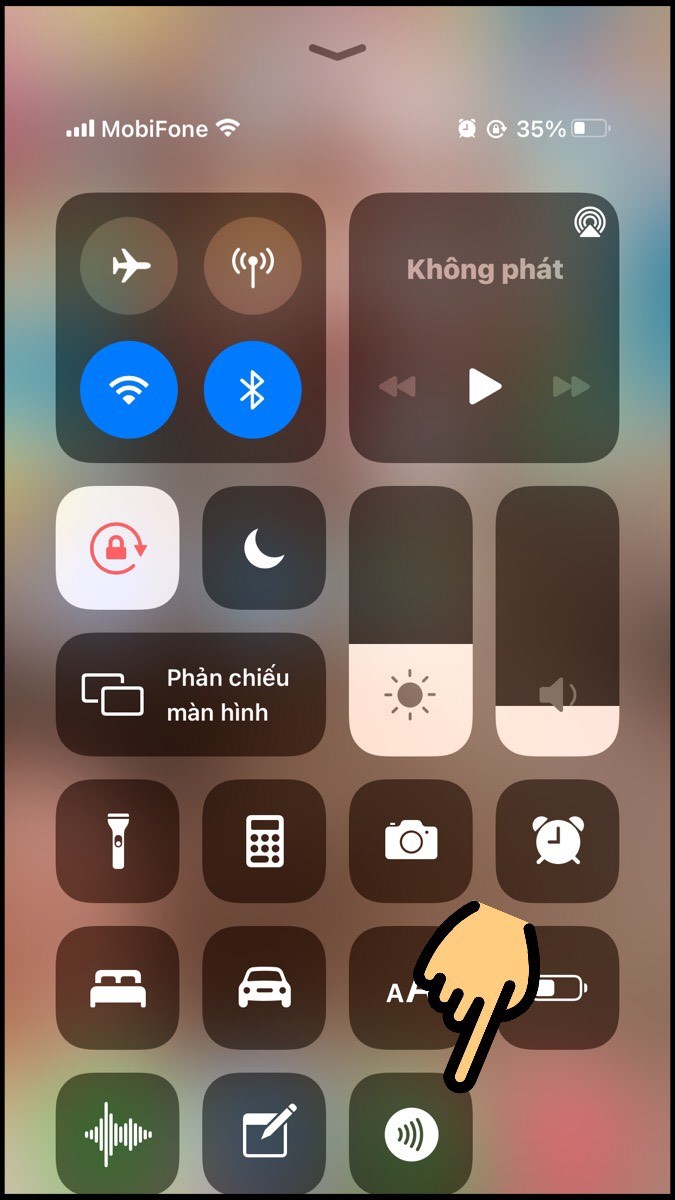The height and width of the screenshot is (1200, 675).
Task: Open the Notes shortcut
Action: pos(264,1134)
